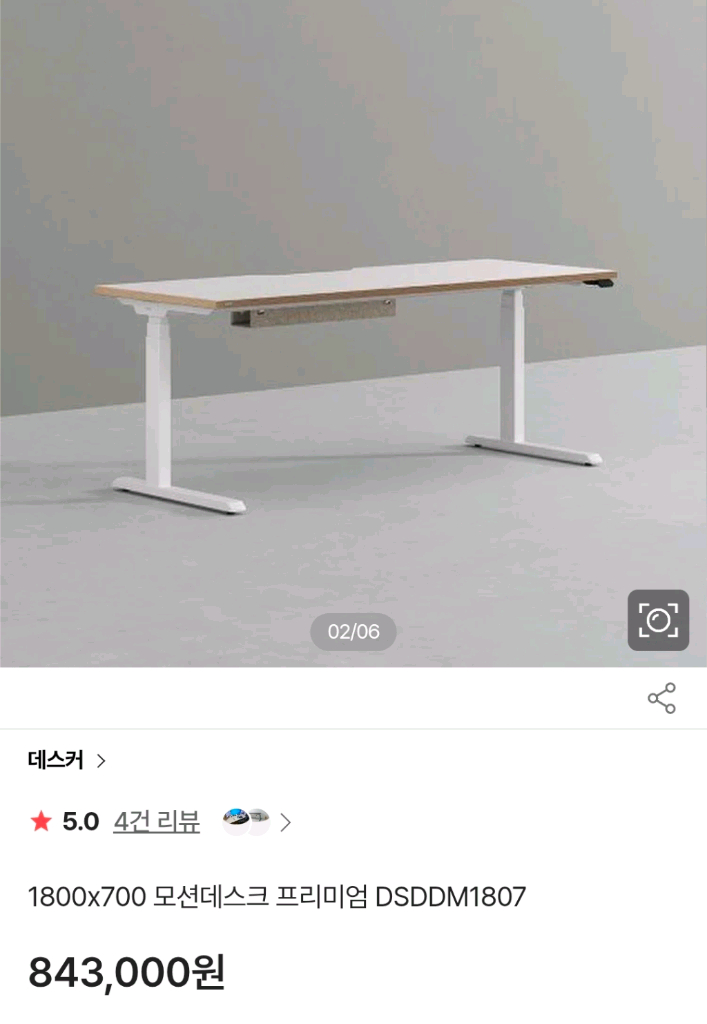Open the 4건 리뷰 reviews link
The image size is (707, 1024).
pos(156,822)
